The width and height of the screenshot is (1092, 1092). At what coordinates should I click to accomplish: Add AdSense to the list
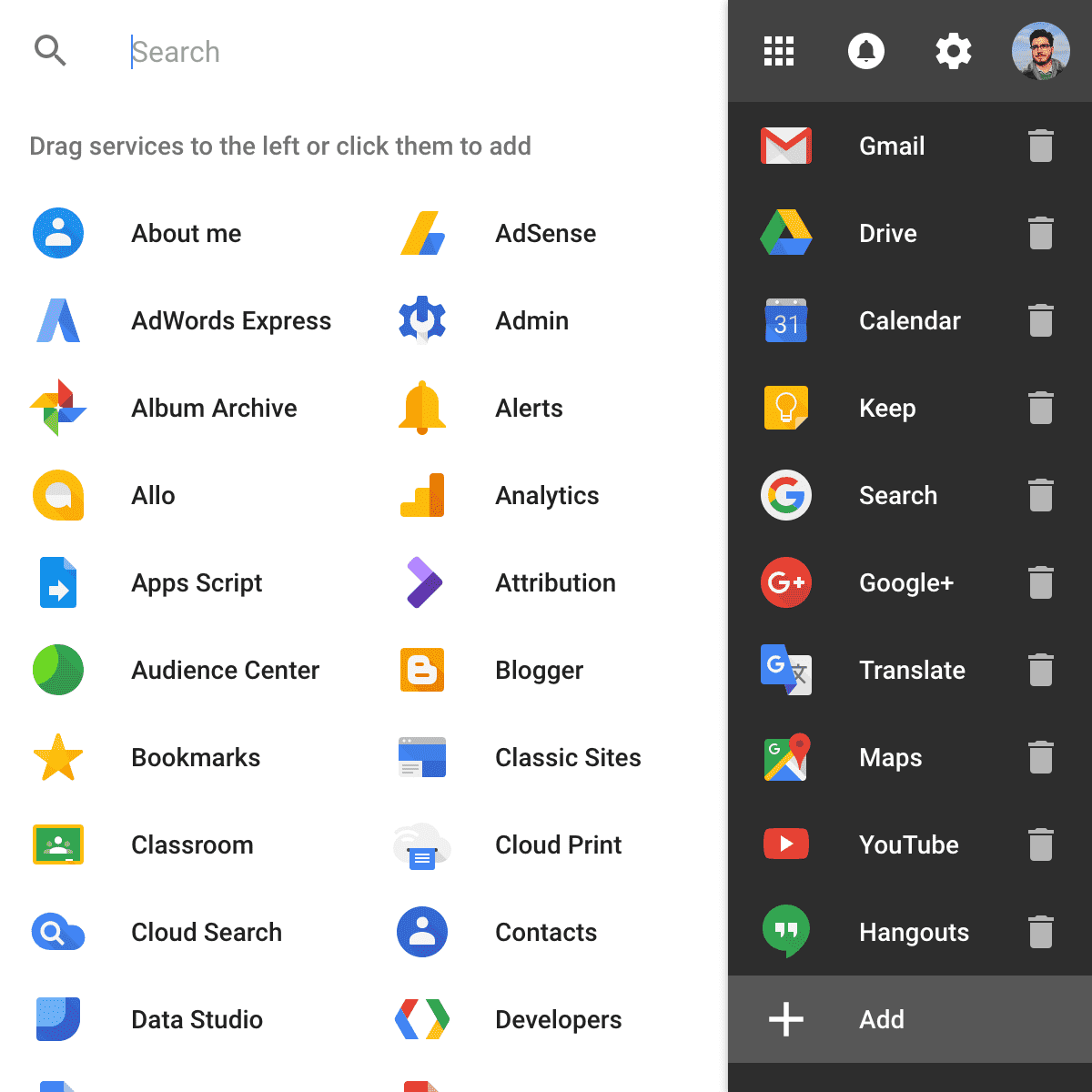[544, 234]
